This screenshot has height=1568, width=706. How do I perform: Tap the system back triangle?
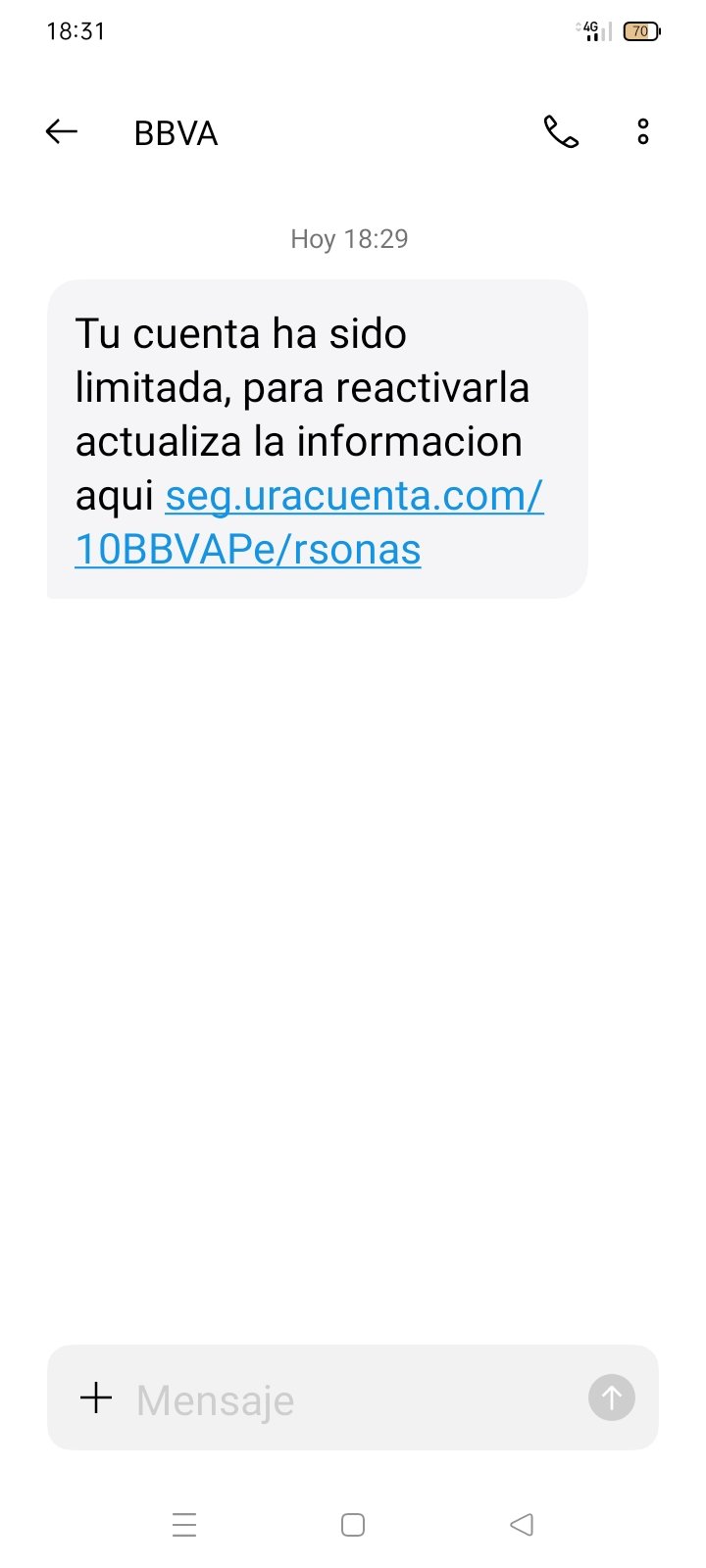tap(522, 1525)
